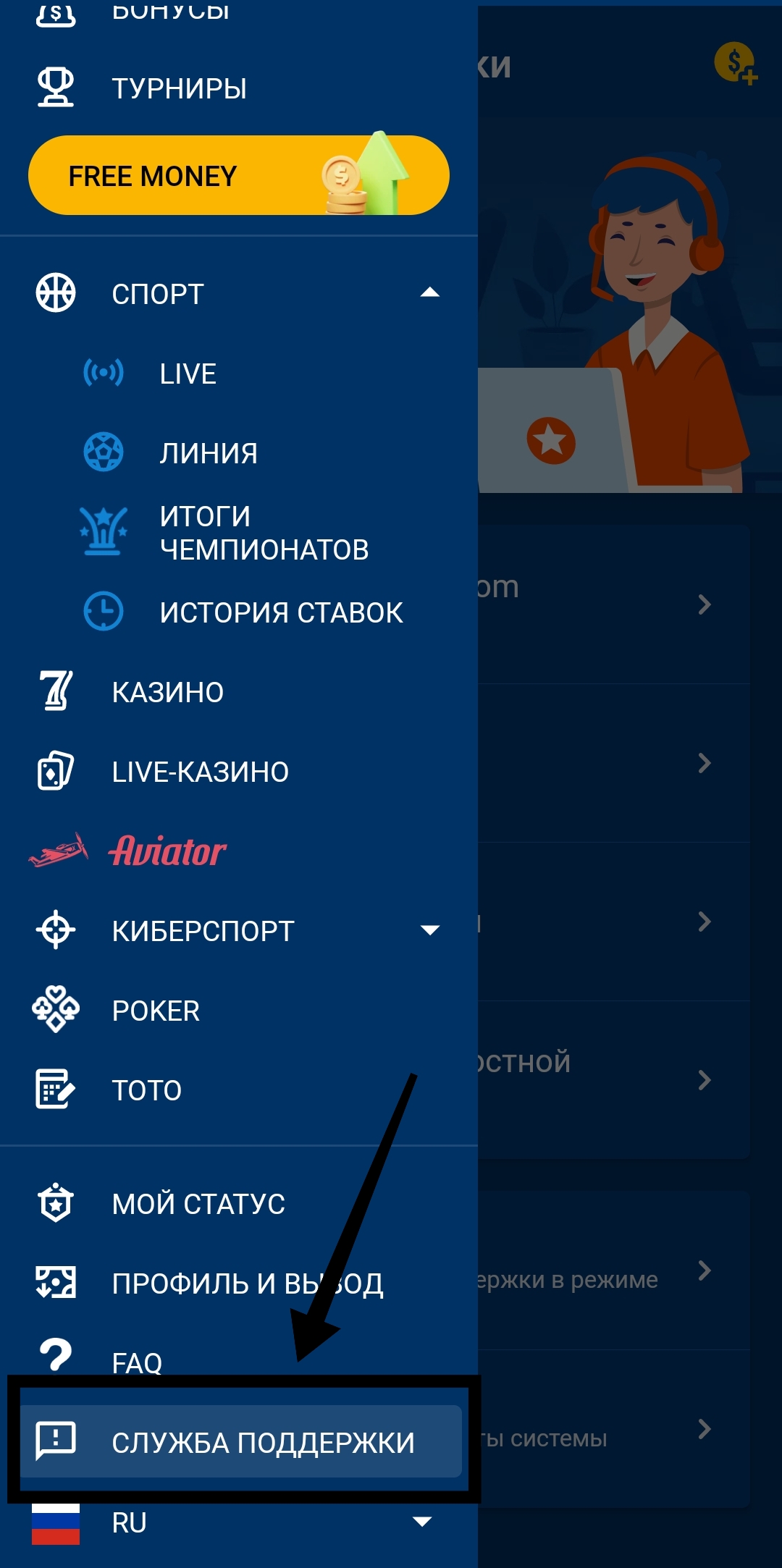
Task: Open the КАЗИНО section
Action: tap(167, 692)
